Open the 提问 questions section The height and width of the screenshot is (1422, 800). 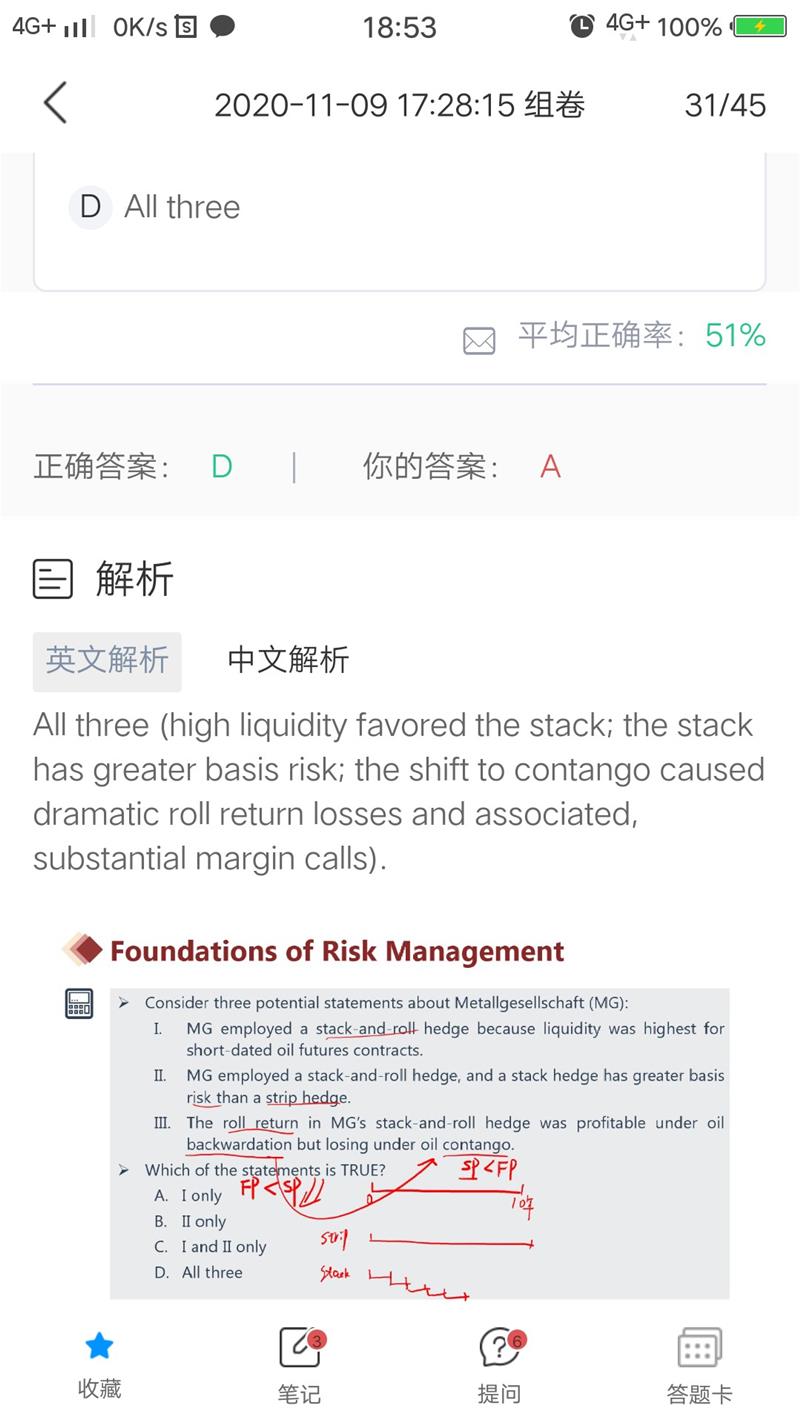498,1362
